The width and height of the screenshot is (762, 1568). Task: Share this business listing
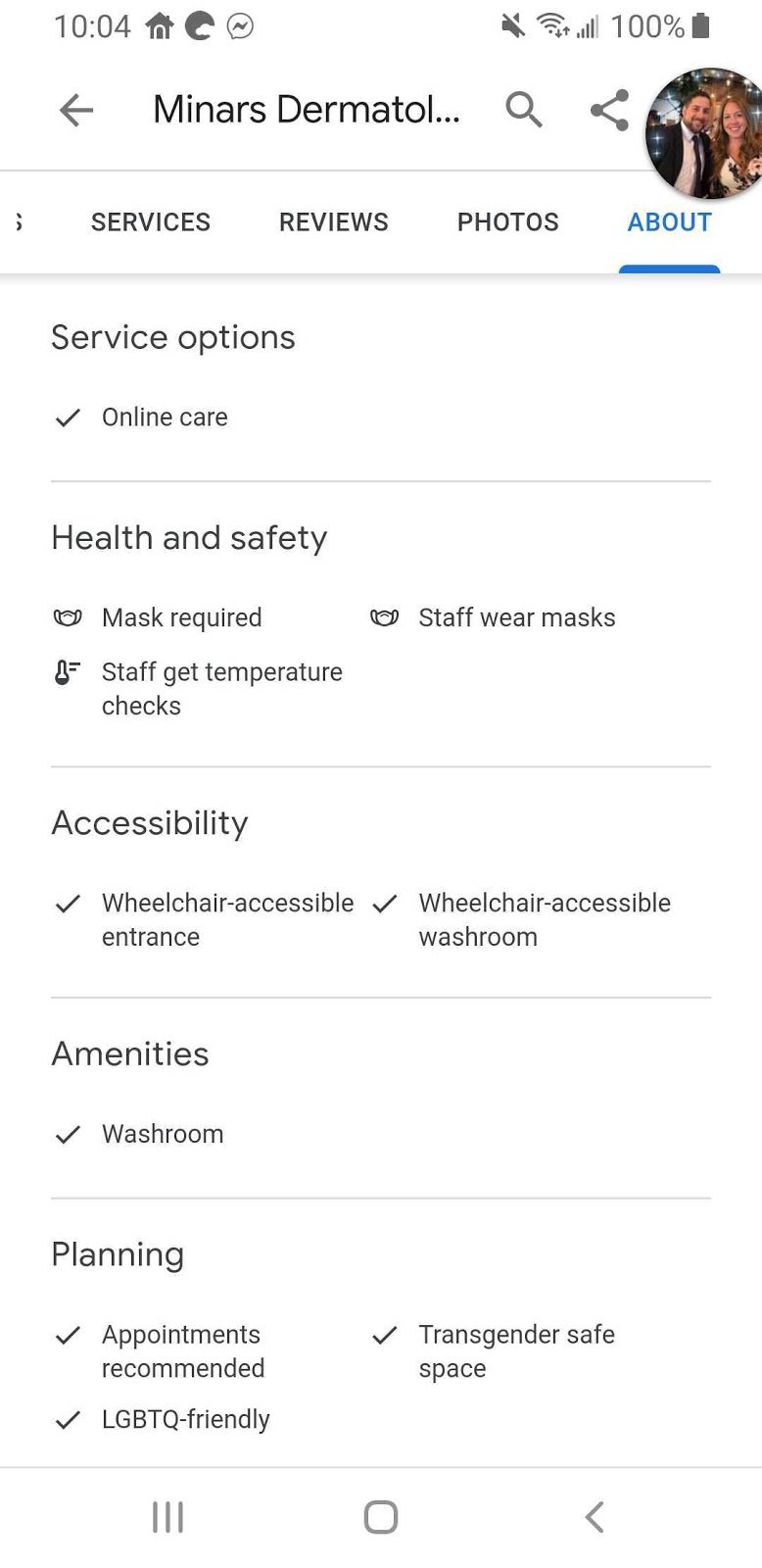tap(609, 110)
